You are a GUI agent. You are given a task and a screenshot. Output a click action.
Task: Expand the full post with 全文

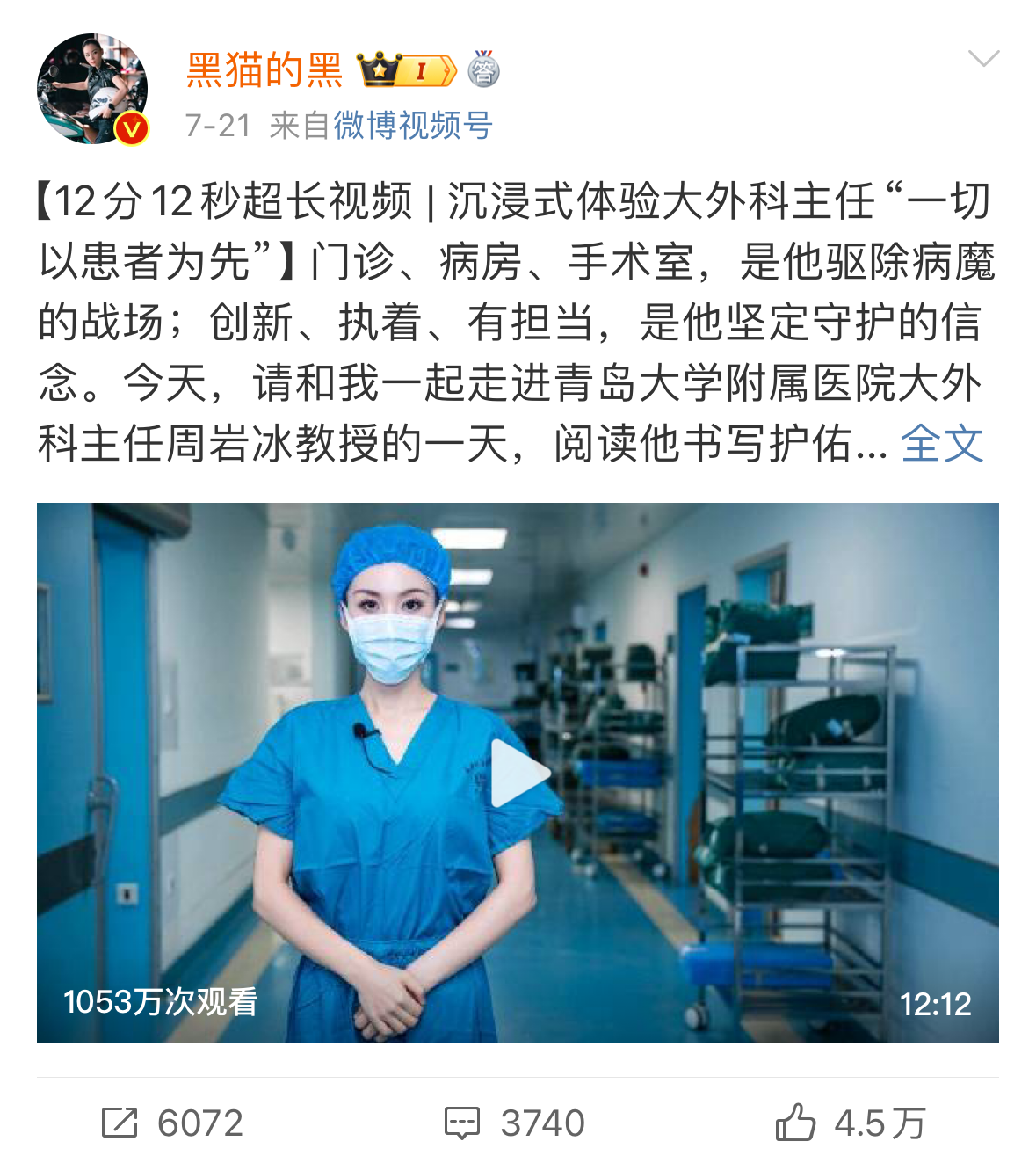point(941,443)
